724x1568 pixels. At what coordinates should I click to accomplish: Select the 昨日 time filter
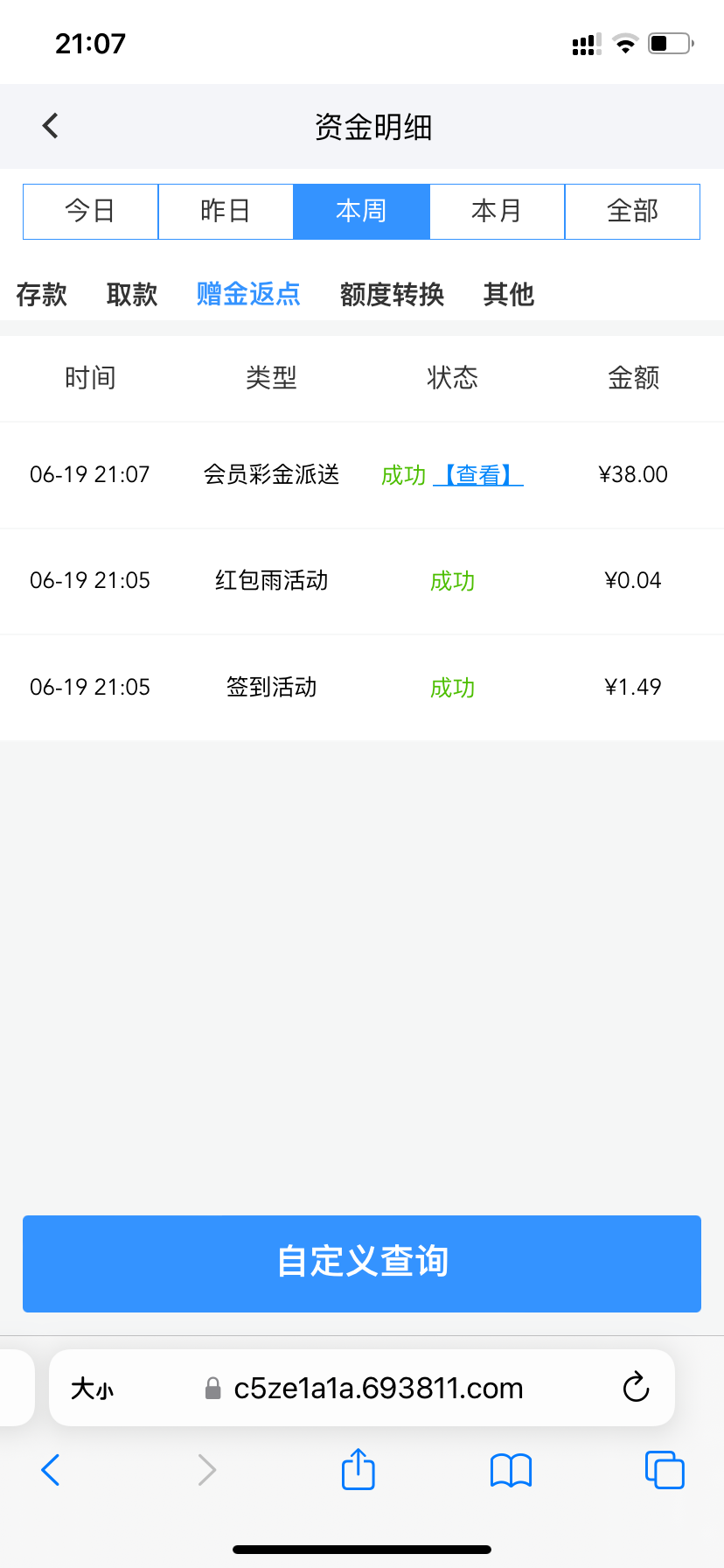(226, 211)
